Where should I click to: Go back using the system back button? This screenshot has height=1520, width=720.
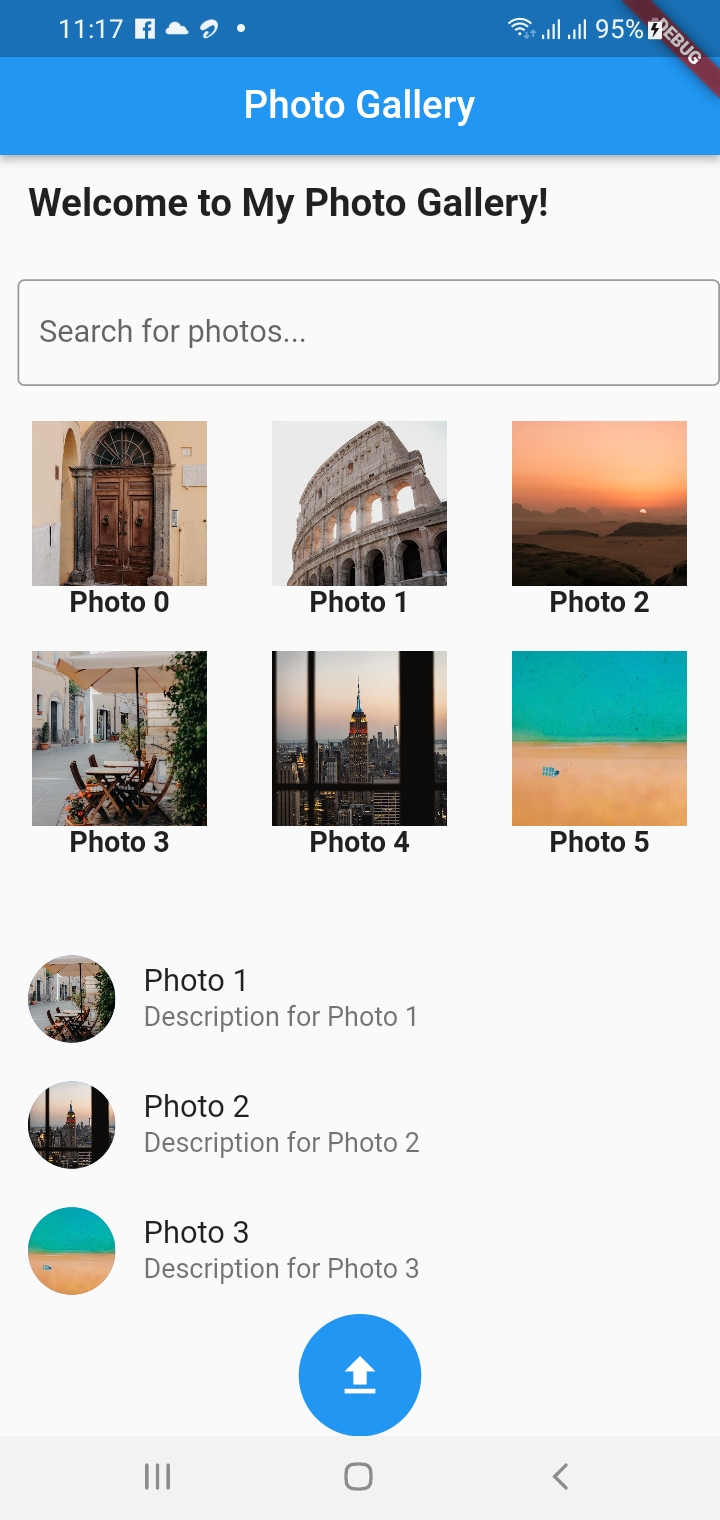click(561, 1476)
